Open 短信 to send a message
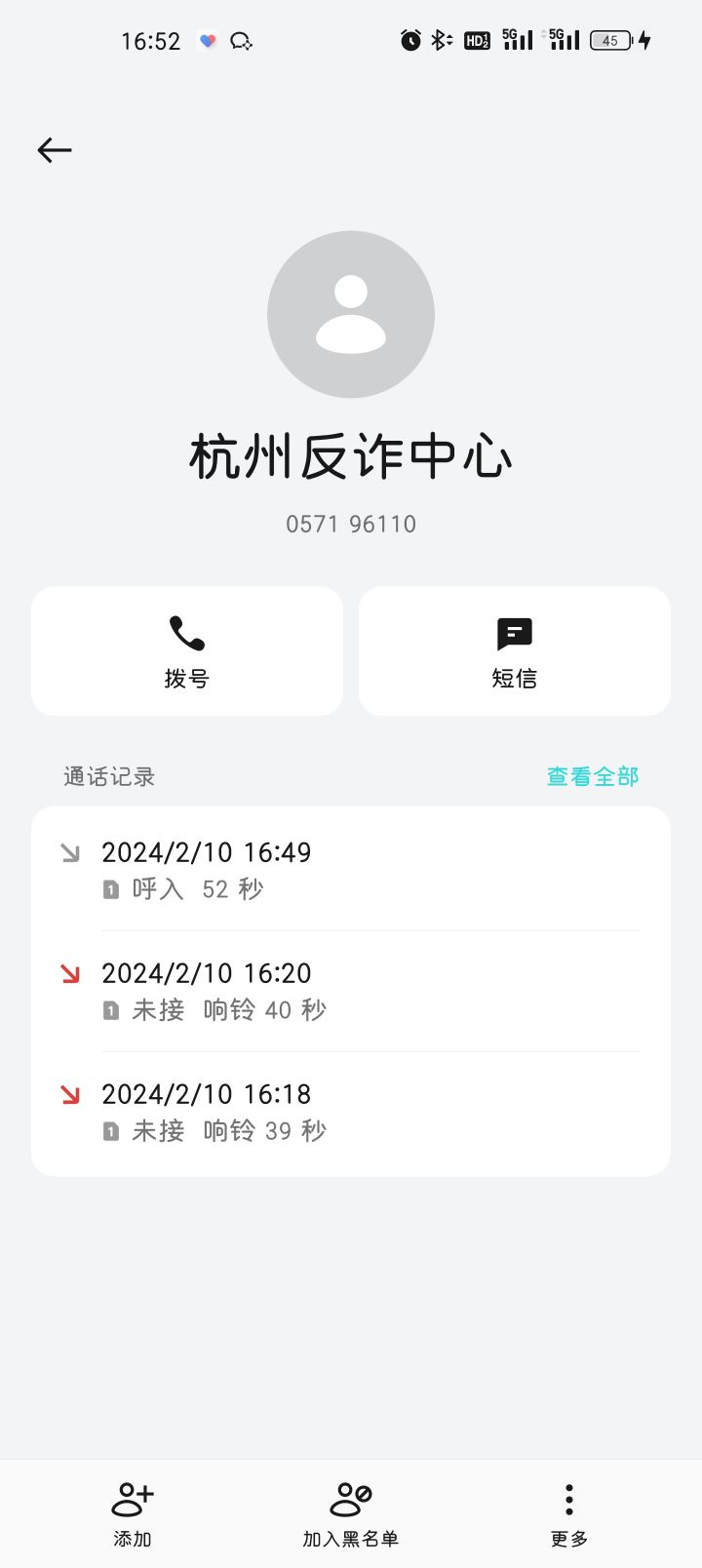Image resolution: width=702 pixels, height=1568 pixels. [515, 650]
